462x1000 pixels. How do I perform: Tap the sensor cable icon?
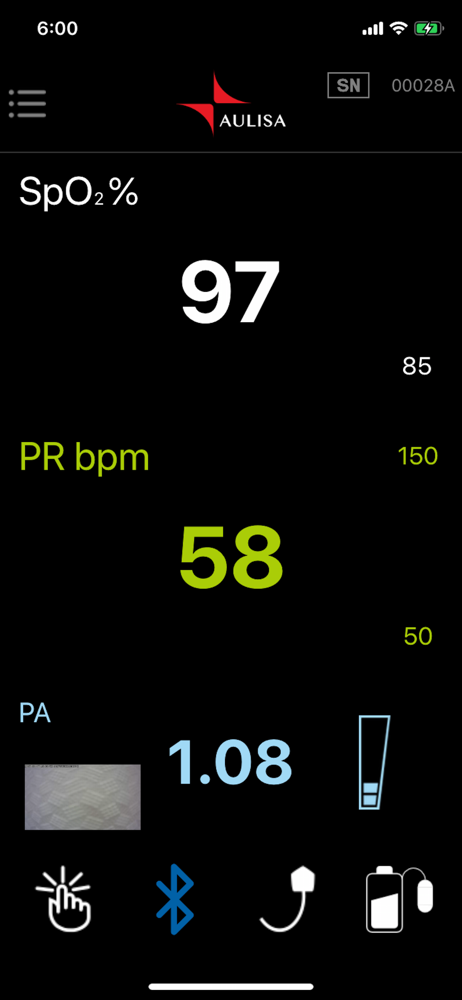[x=288, y=899]
